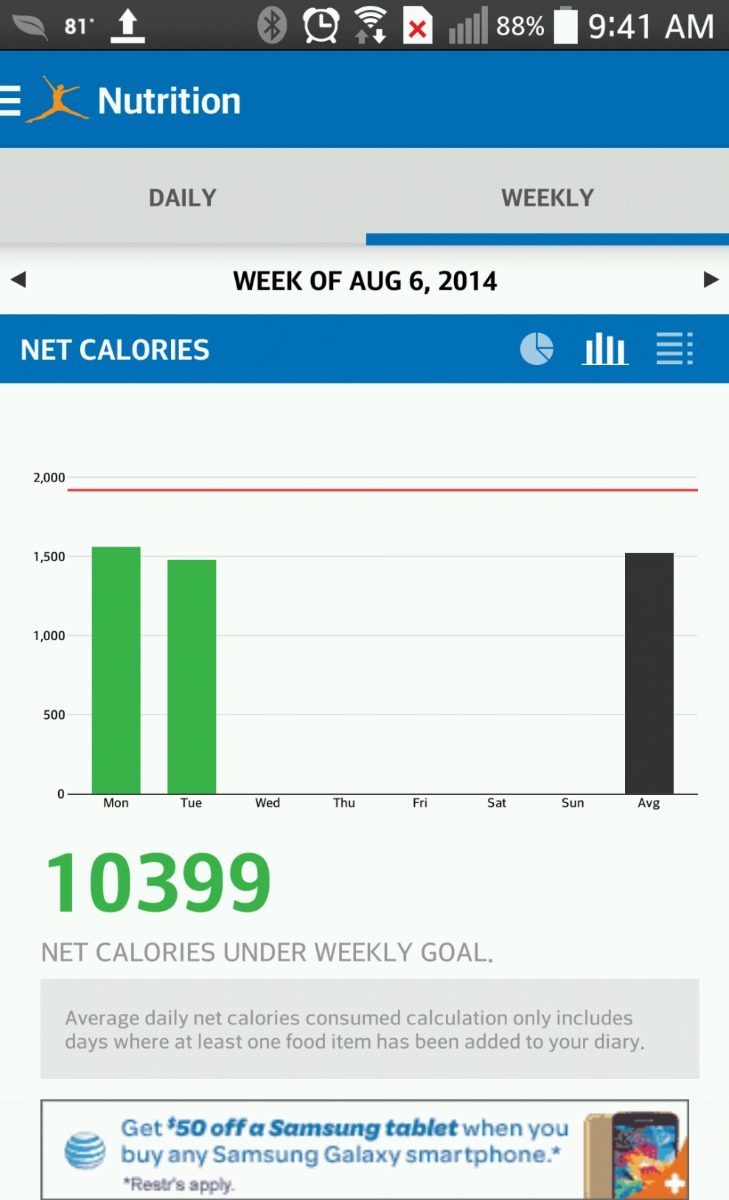
Task: Advance to the next week
Action: point(711,280)
